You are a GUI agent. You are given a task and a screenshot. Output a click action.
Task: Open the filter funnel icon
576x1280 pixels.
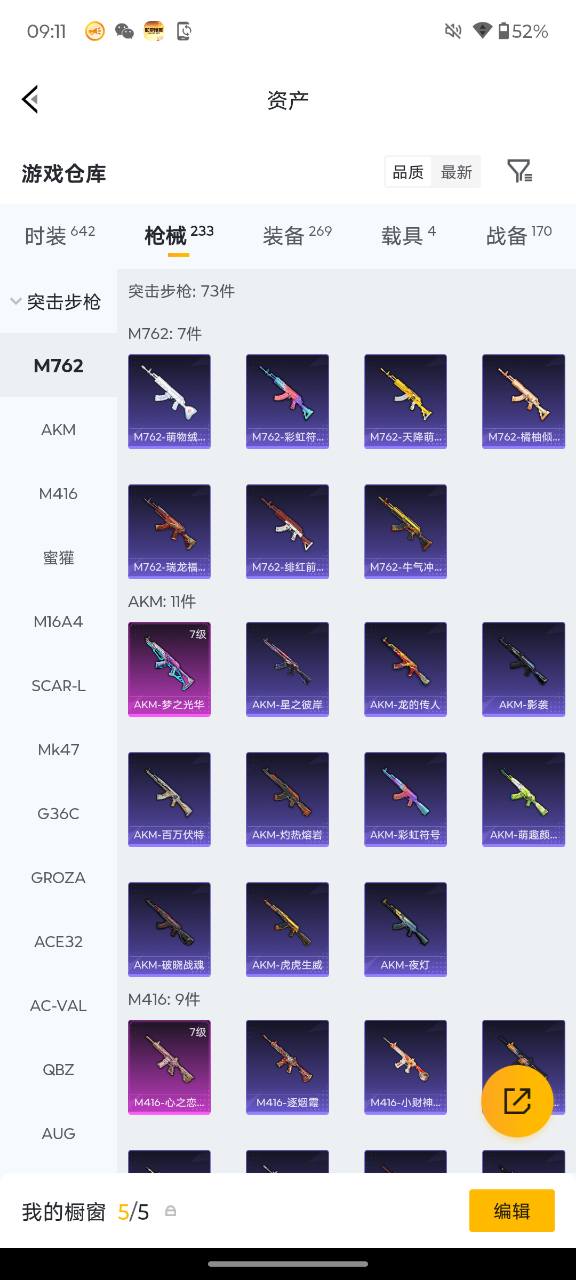pos(519,171)
